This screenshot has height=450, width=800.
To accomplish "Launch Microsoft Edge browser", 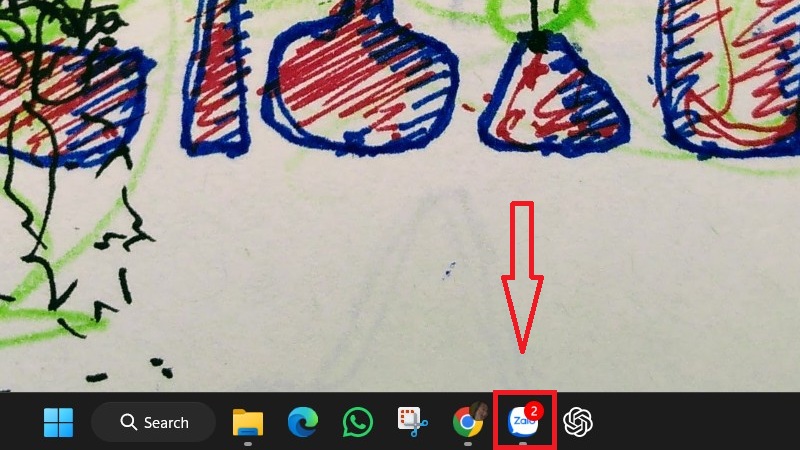I will [303, 423].
